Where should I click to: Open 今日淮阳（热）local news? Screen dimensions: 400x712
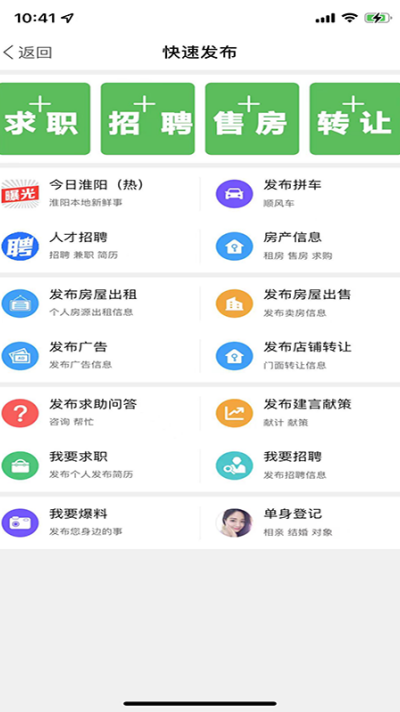pyautogui.click(x=100, y=193)
